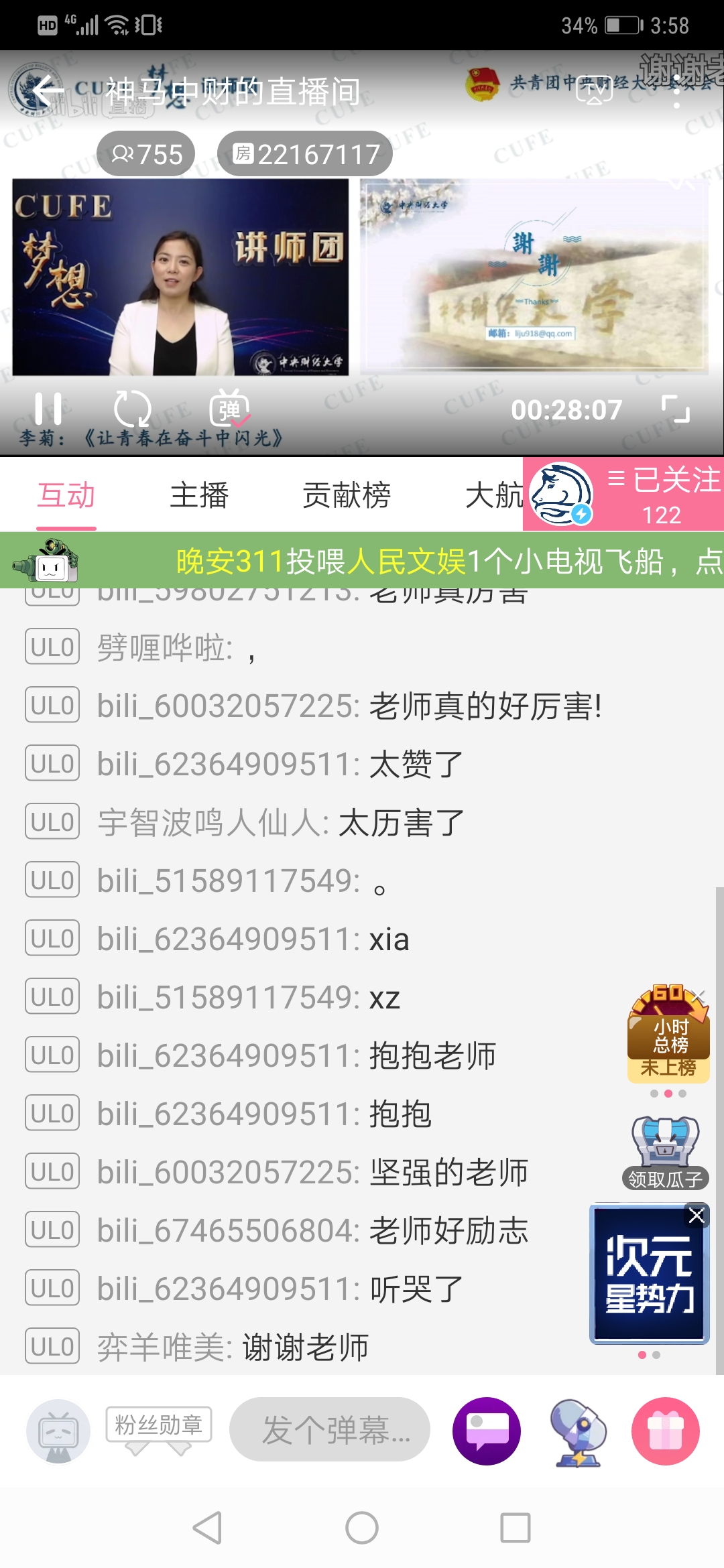
Task: Tap system back navigation button
Action: click(207, 1528)
